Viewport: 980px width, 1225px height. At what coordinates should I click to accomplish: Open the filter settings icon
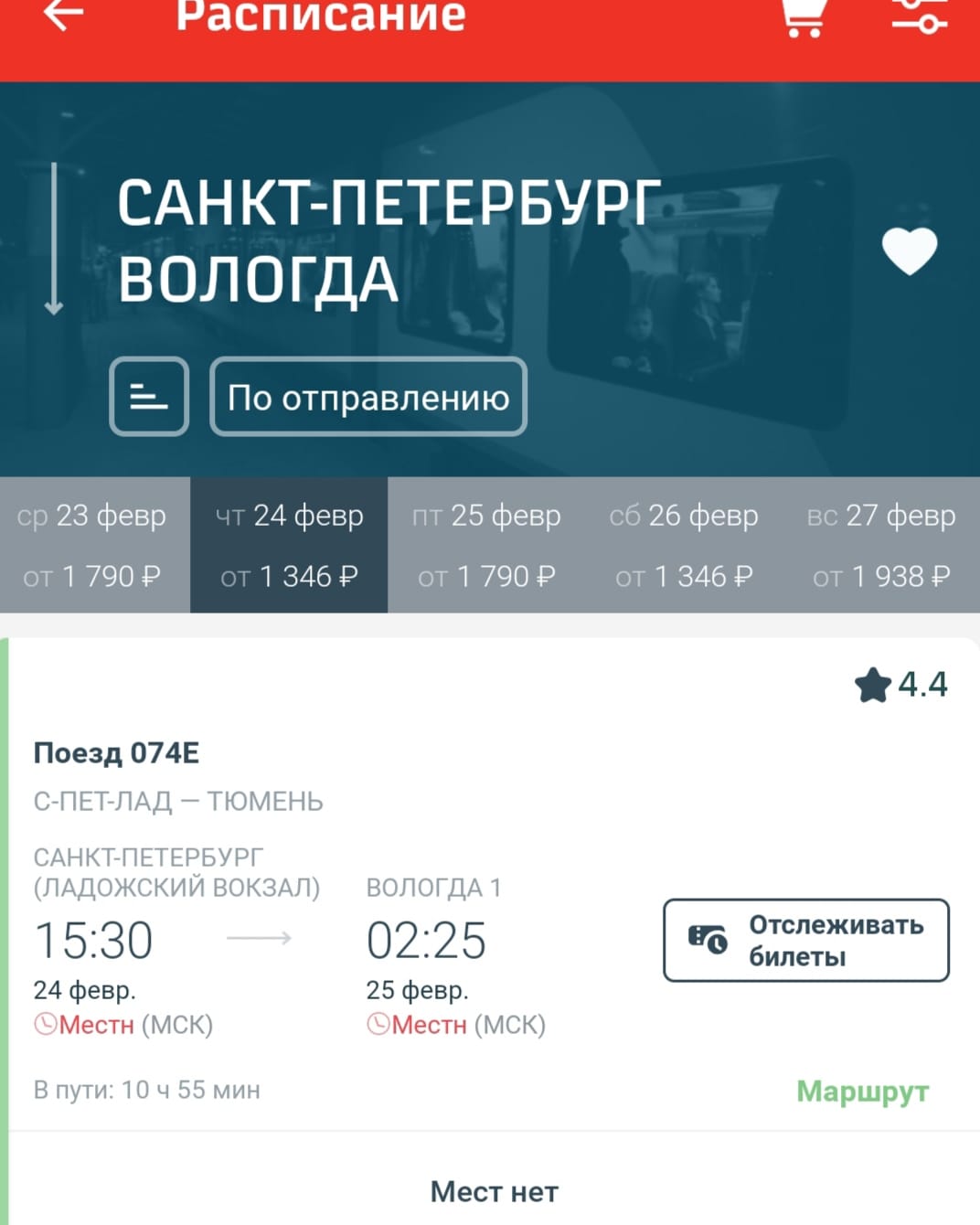click(919, 15)
